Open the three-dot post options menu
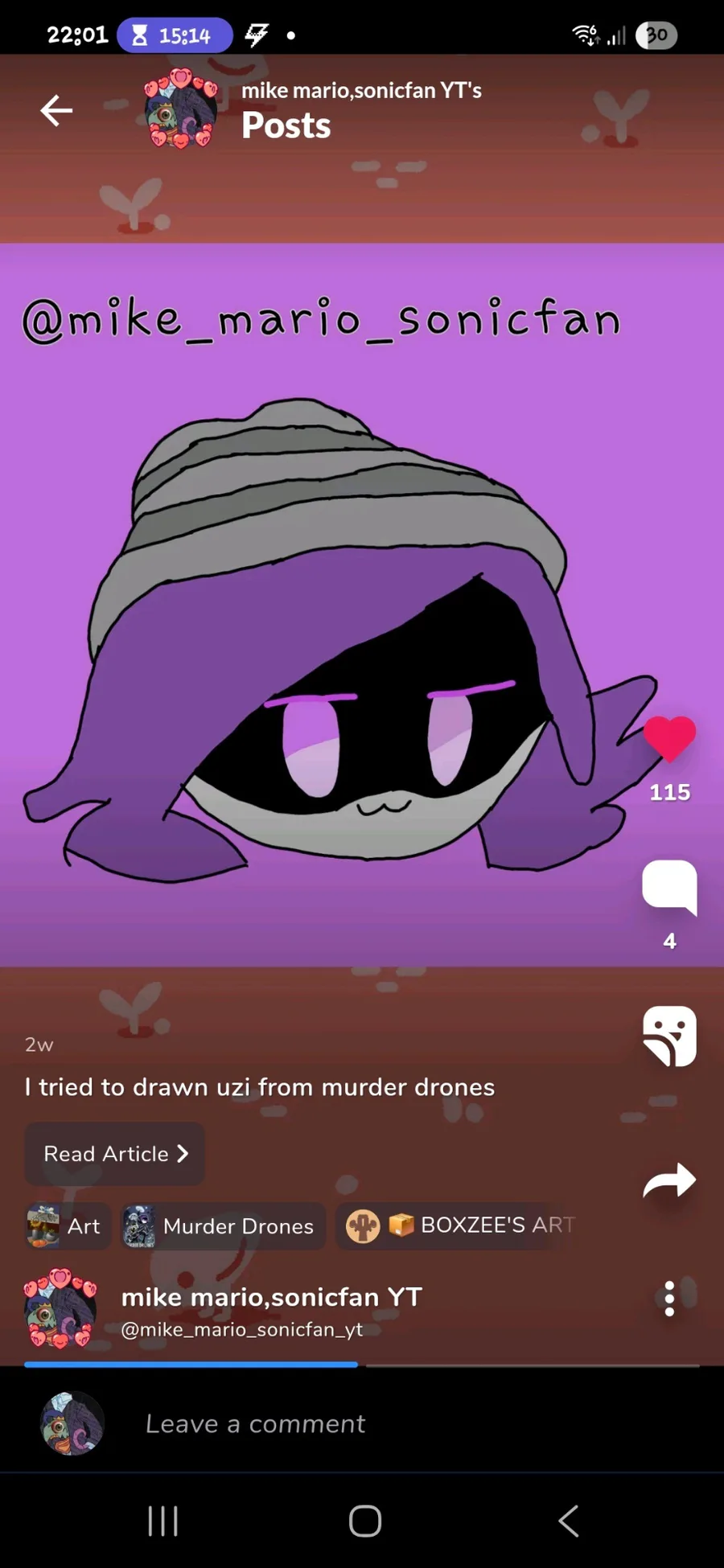This screenshot has height=1568, width=724. point(669,1298)
